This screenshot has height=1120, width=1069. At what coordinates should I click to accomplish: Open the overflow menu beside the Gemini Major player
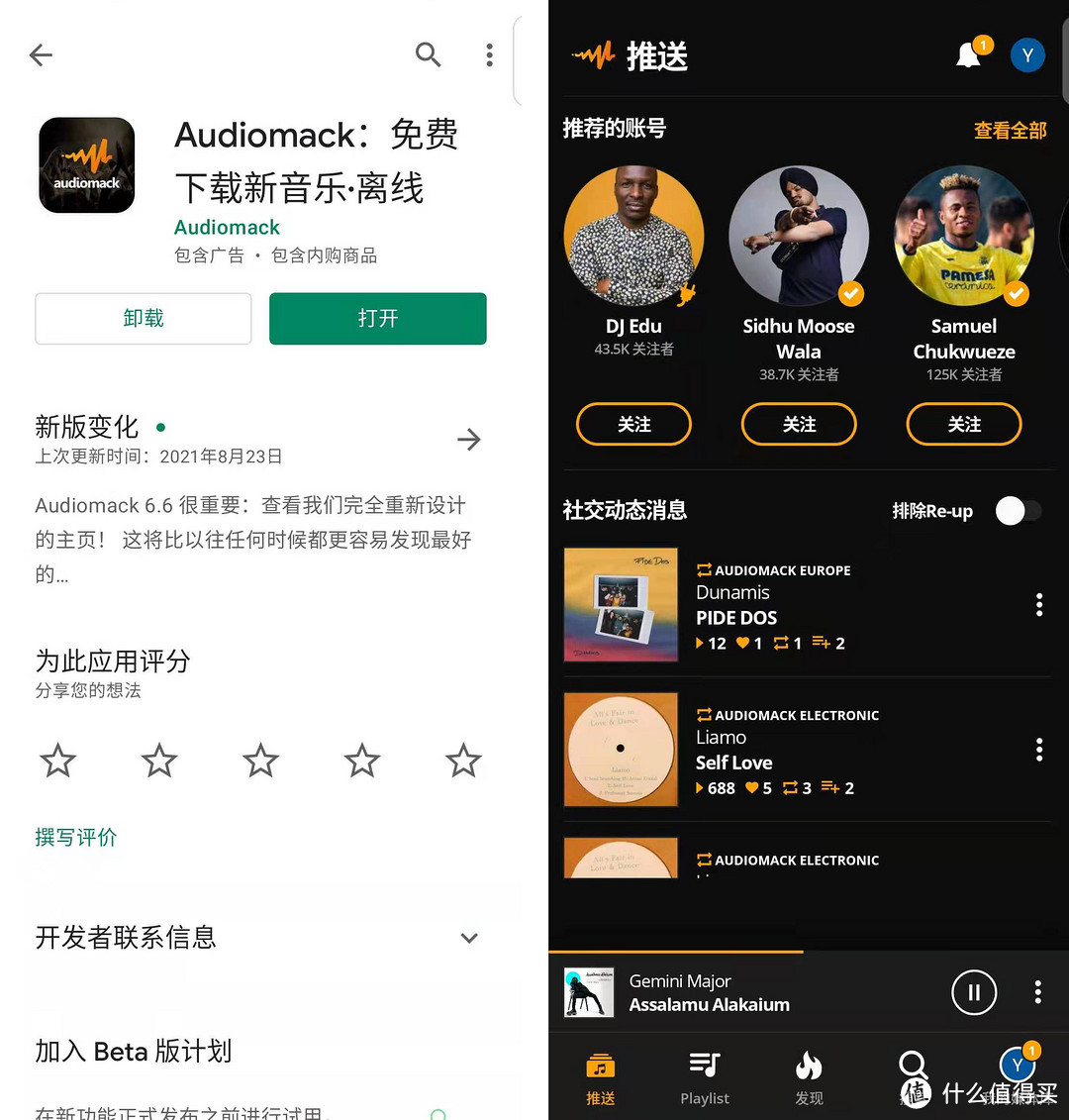pos(1037,991)
